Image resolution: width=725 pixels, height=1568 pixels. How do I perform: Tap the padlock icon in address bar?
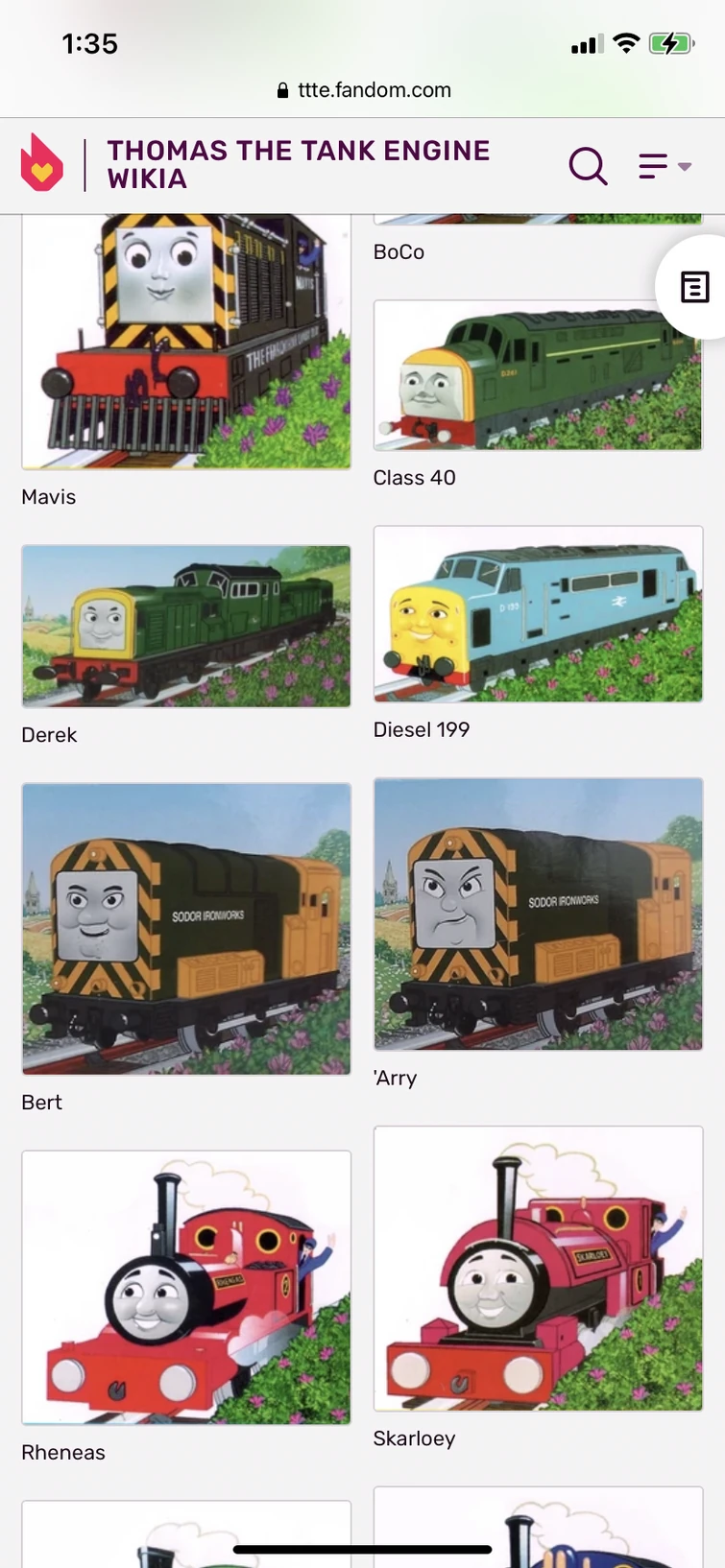point(282,90)
